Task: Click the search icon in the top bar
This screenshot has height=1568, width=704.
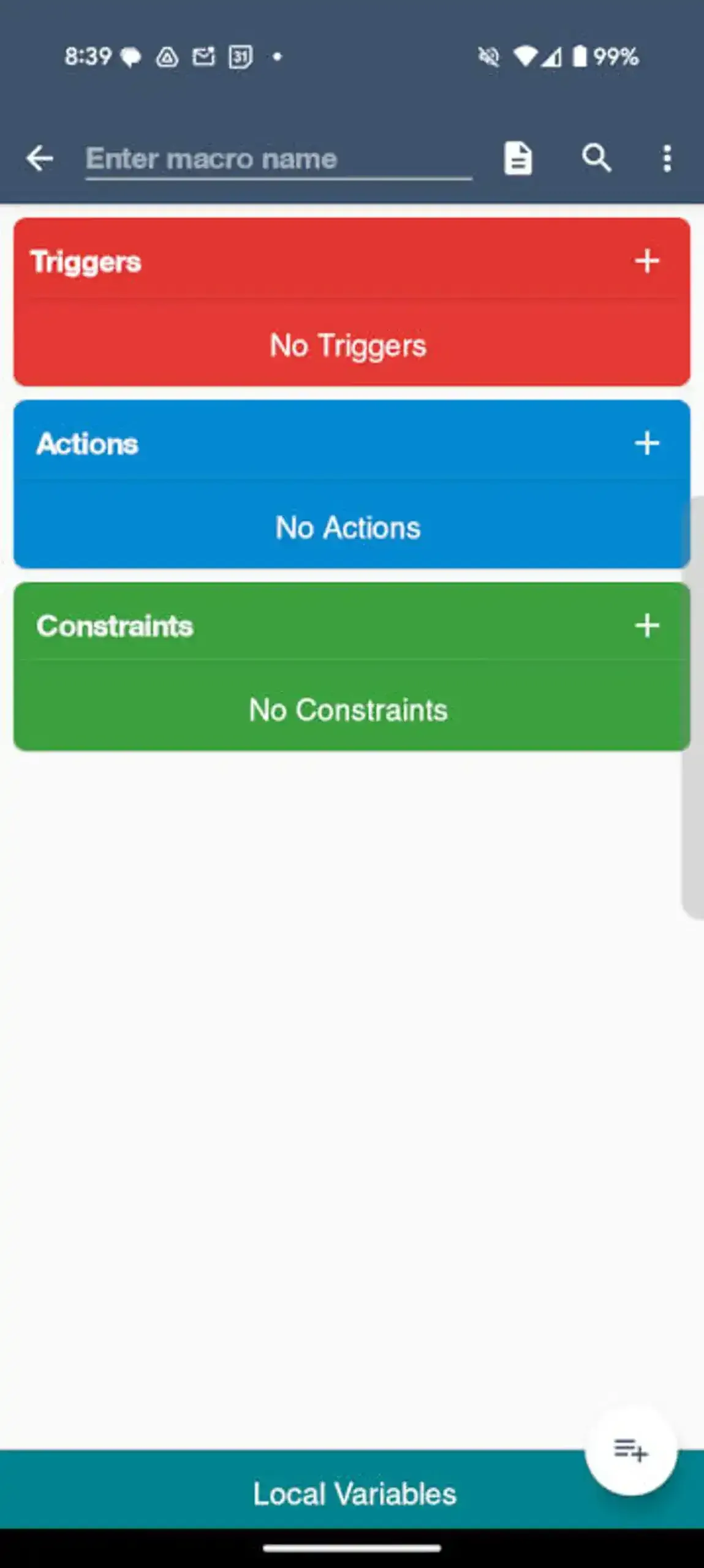Action: (x=596, y=159)
